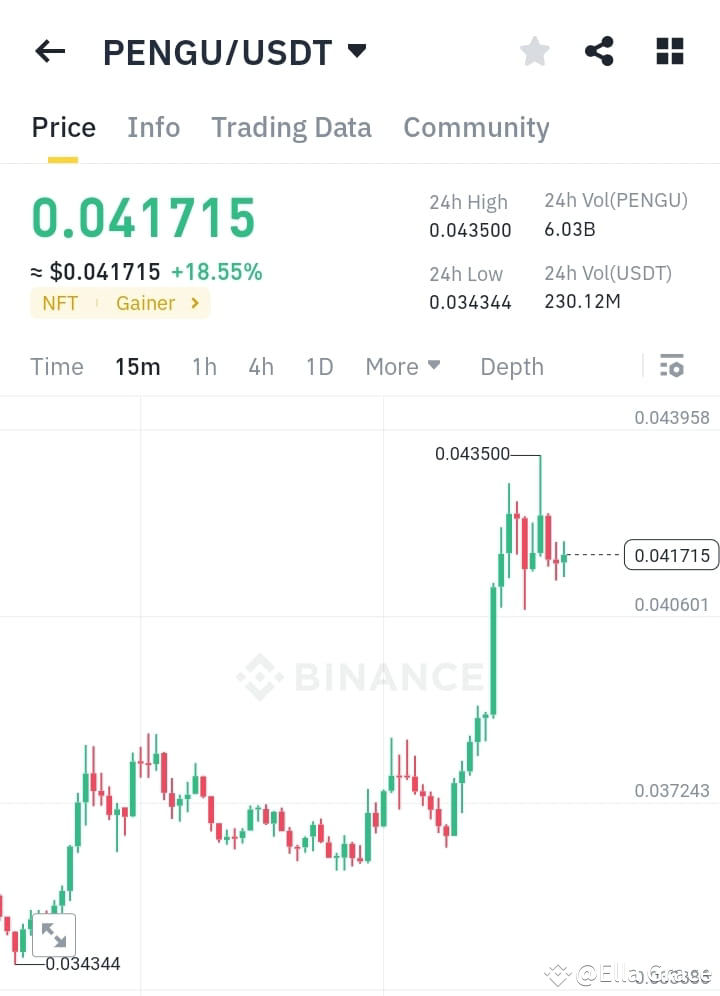Switch to the Trading Data tab
This screenshot has width=720, height=996.
pos(291,128)
